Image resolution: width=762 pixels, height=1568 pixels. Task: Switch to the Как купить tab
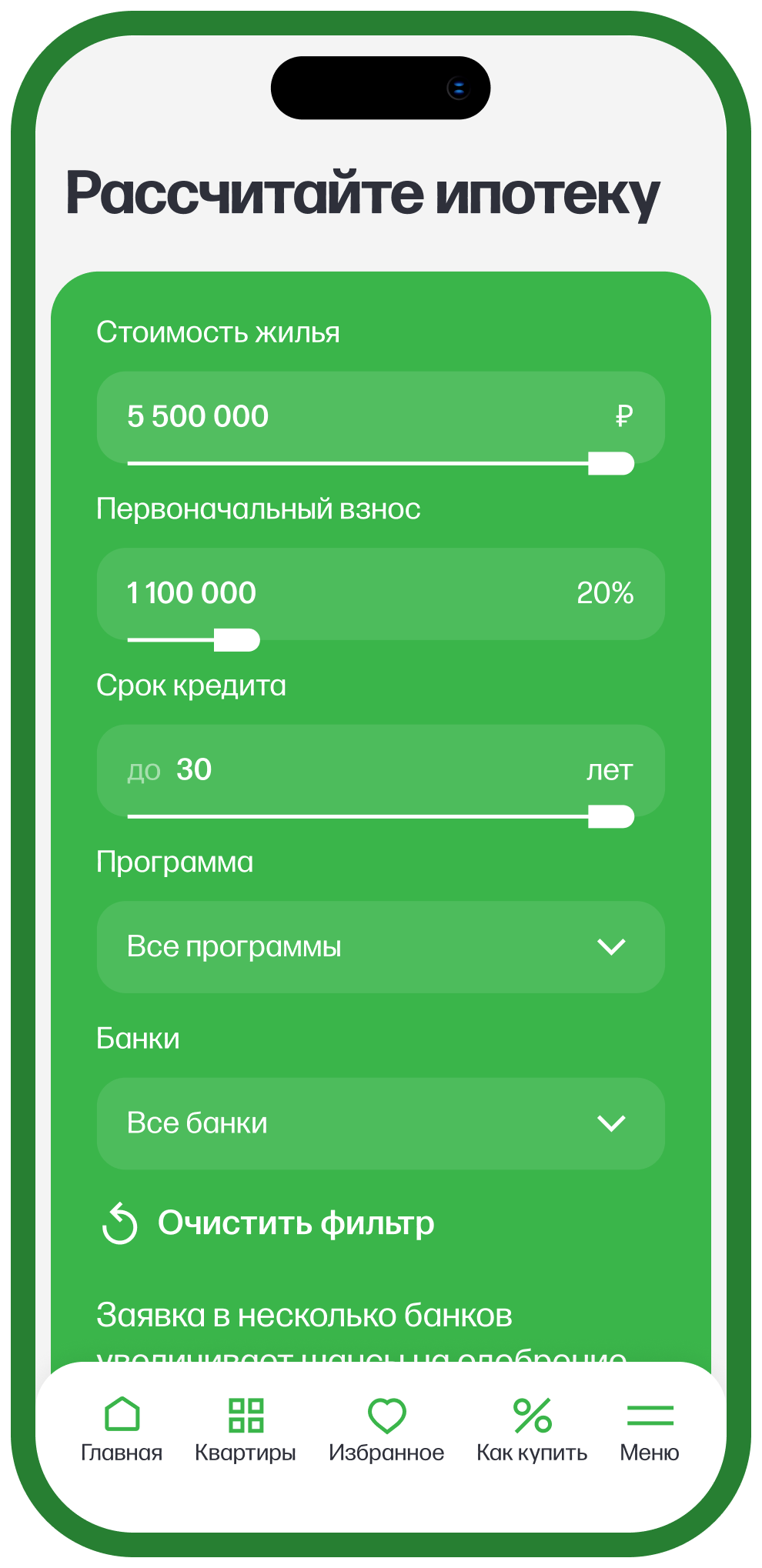pos(532,1430)
